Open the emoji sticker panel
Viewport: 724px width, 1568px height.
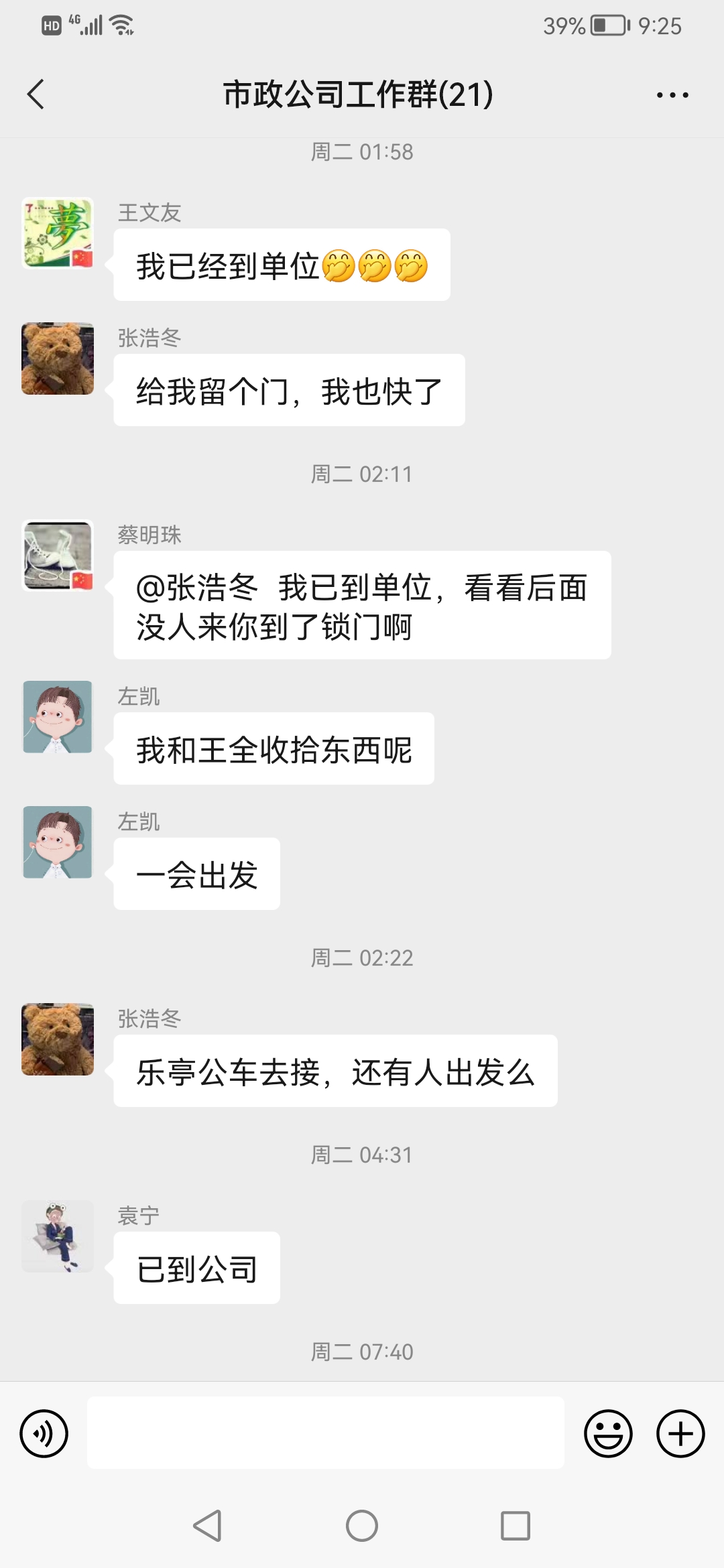tap(608, 1434)
